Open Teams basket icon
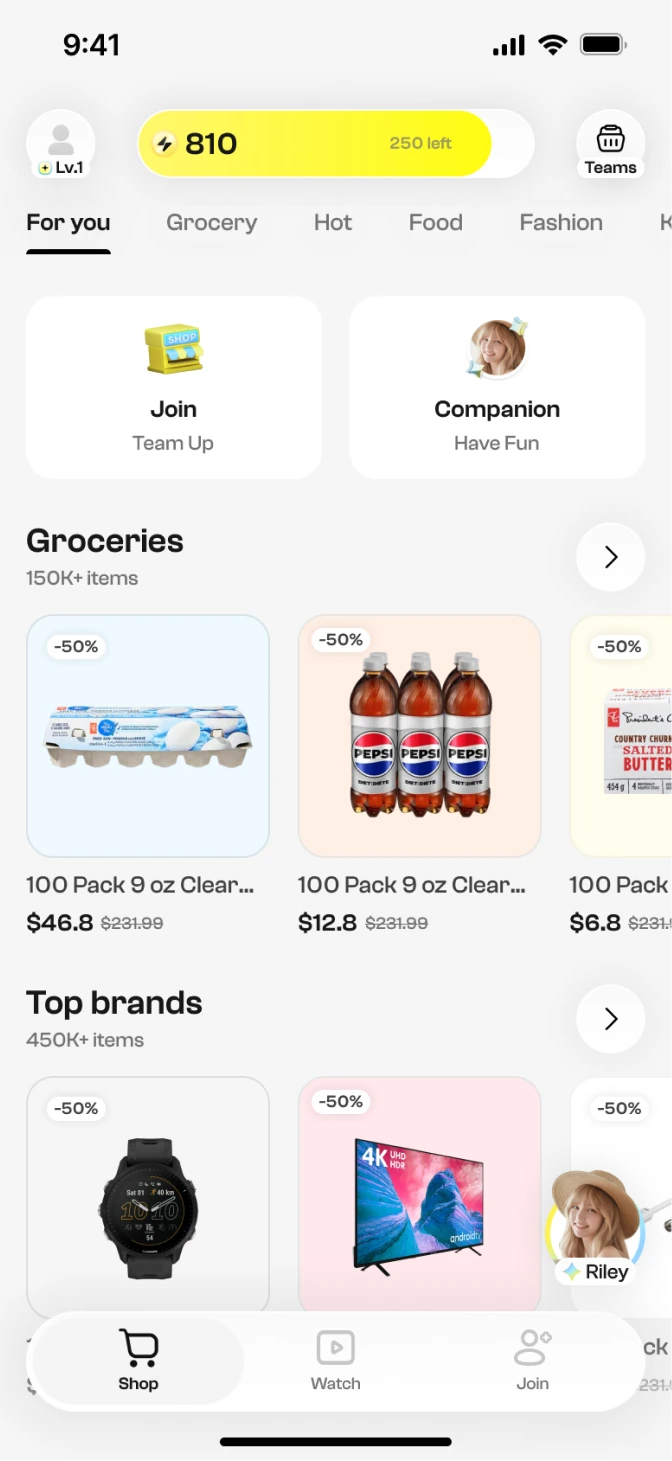Image resolution: width=672 pixels, height=1461 pixels. [x=610, y=144]
